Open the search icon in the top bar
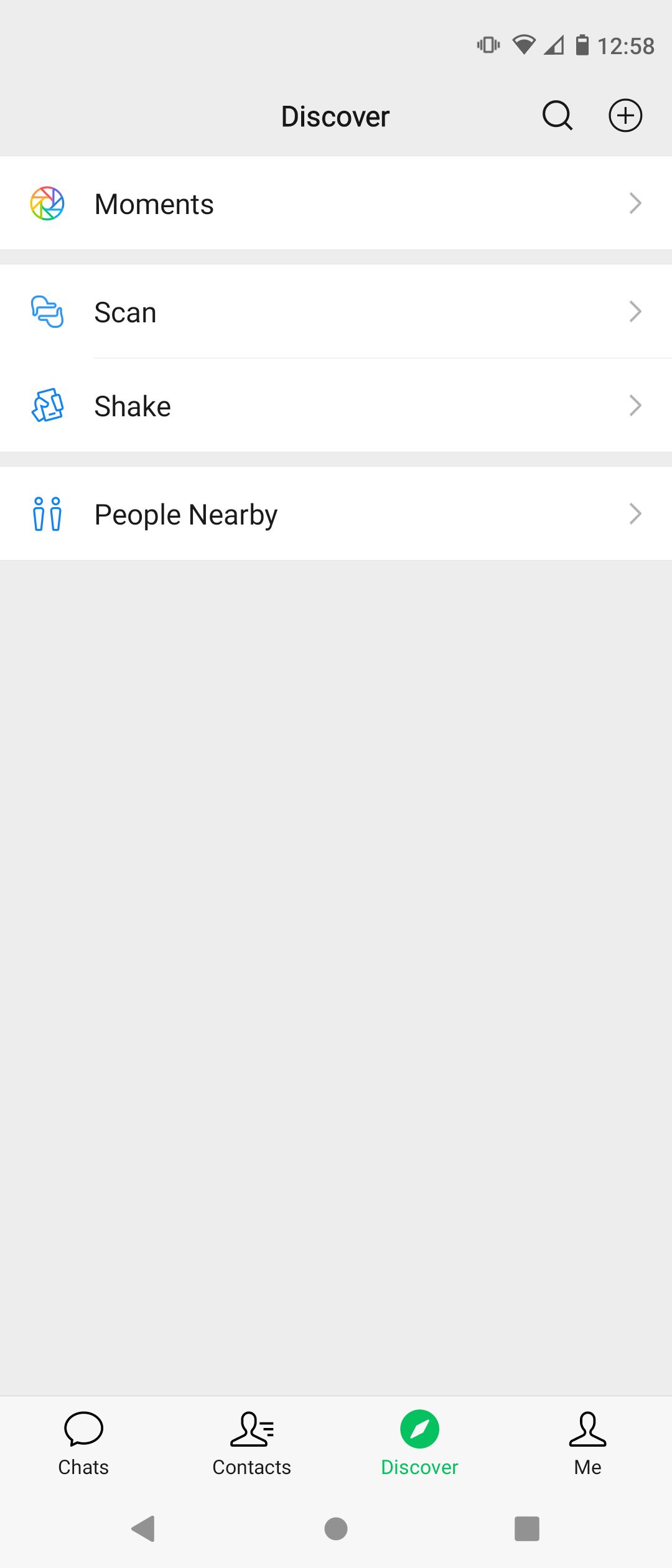Image resolution: width=672 pixels, height=1568 pixels. pos(556,115)
